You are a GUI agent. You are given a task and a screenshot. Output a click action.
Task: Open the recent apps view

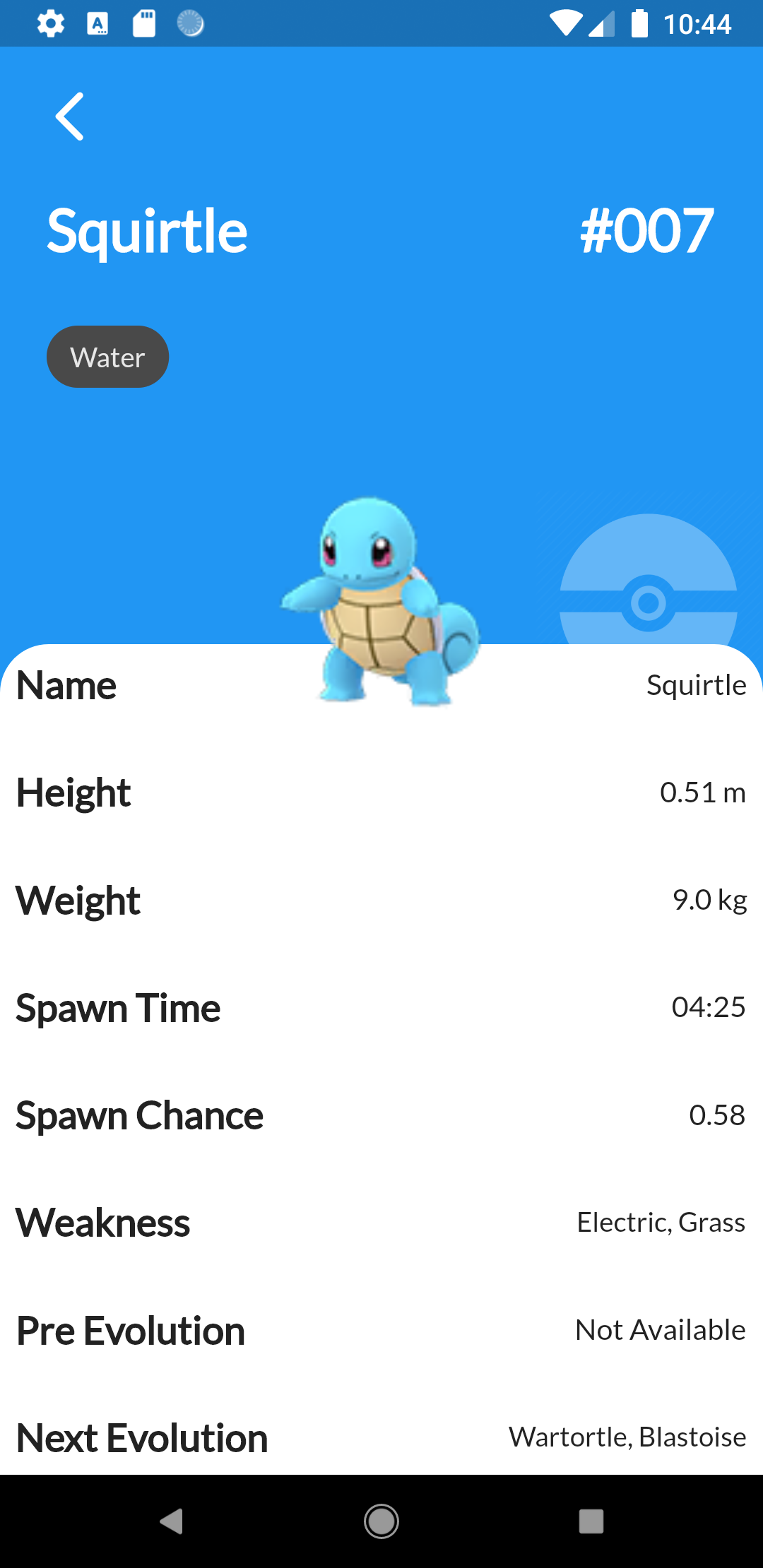(x=591, y=1521)
